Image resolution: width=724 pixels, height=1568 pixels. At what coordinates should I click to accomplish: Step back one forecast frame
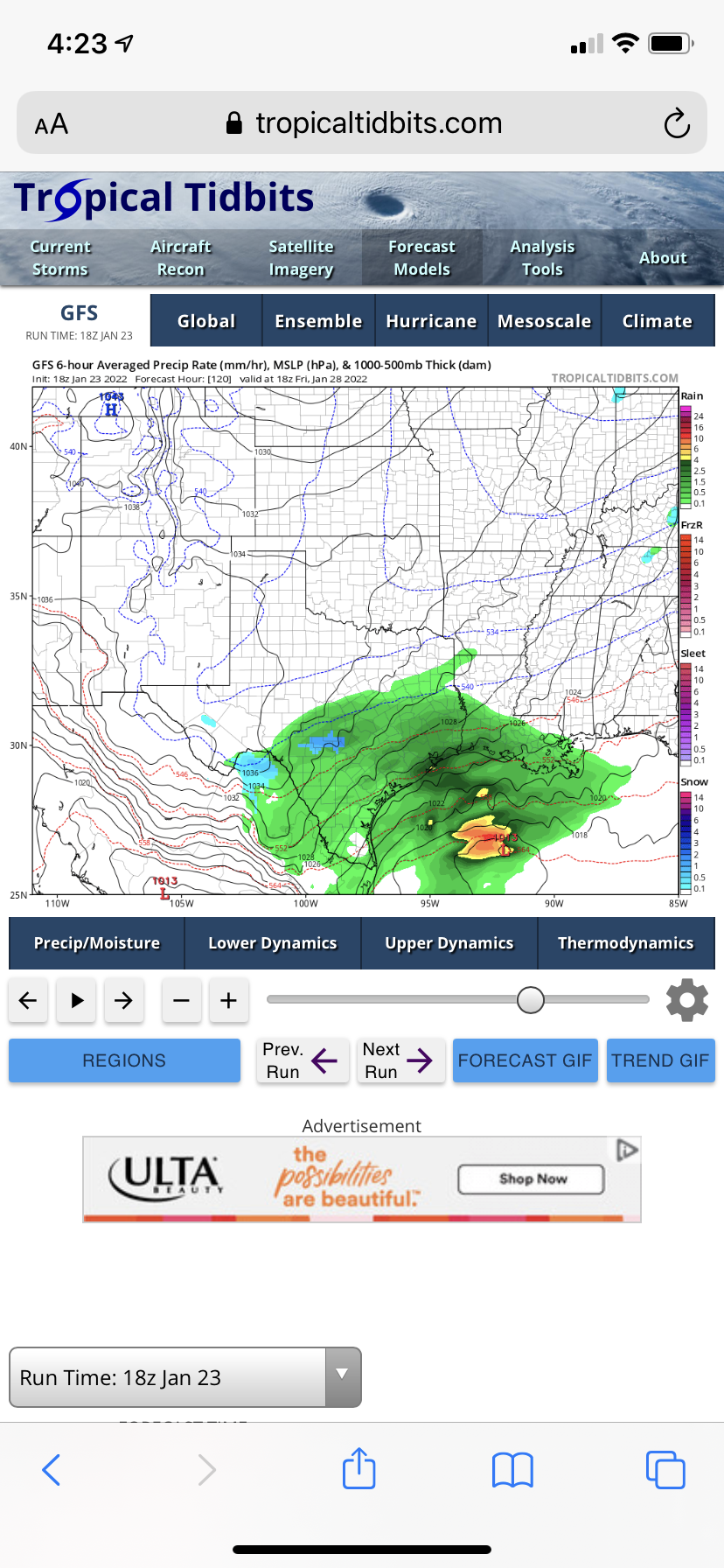28,1000
